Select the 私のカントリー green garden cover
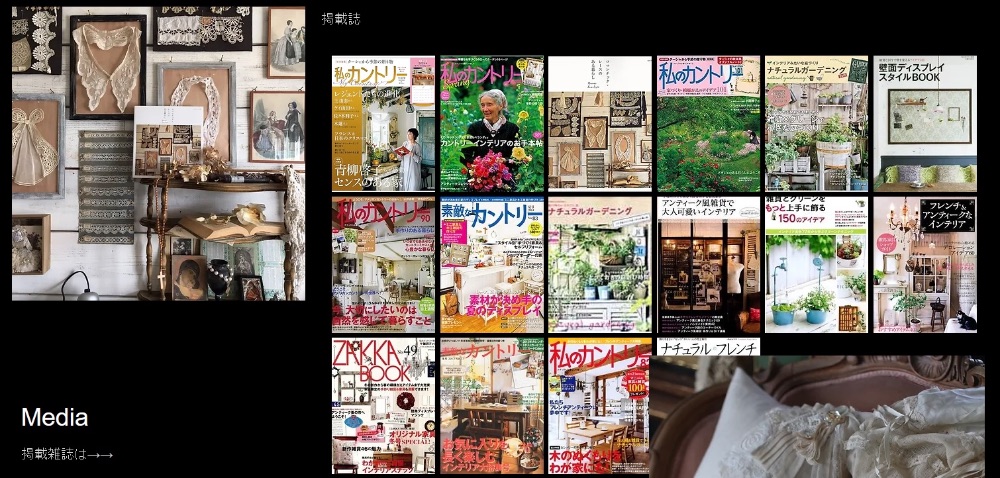 pyautogui.click(x=708, y=123)
